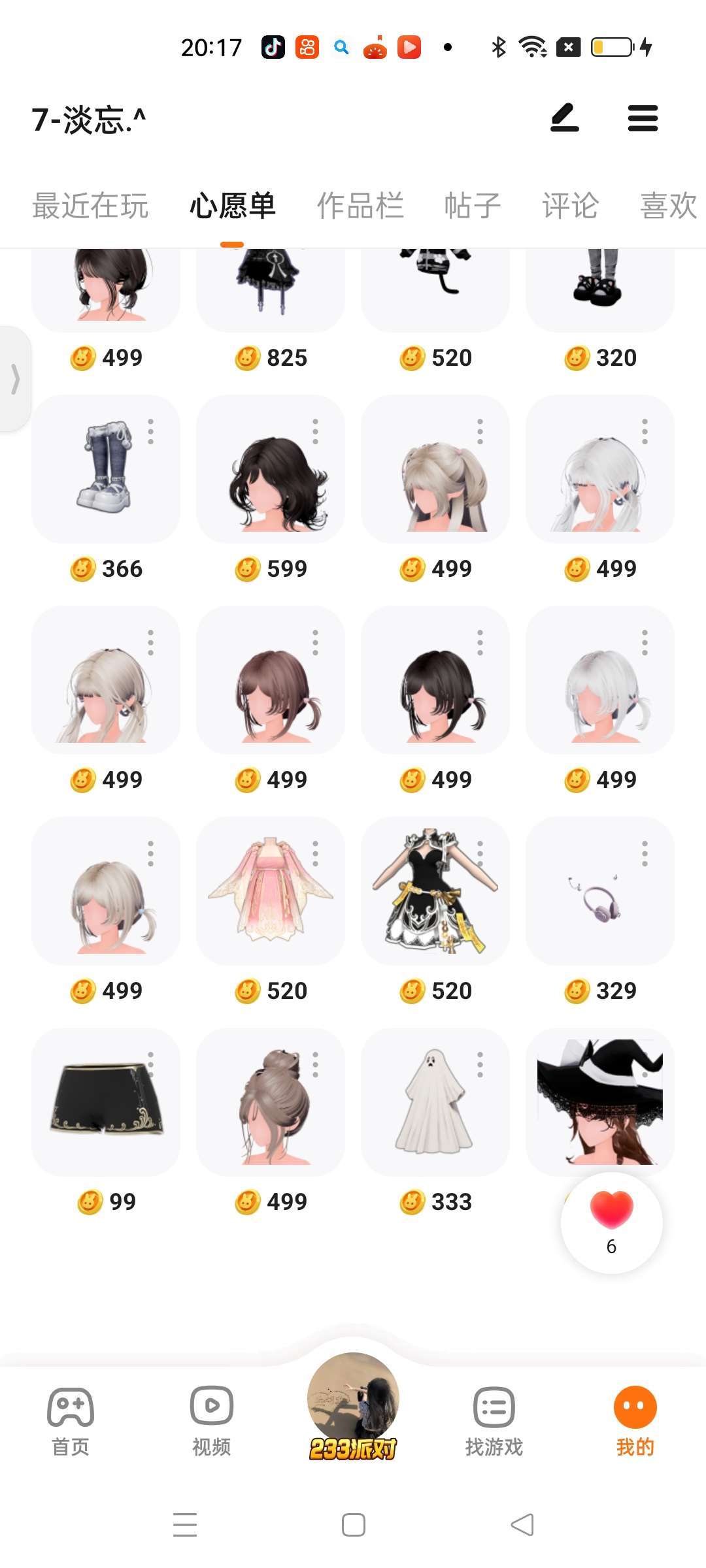Open the hamburger menu
The image size is (706, 1568).
coord(643,118)
